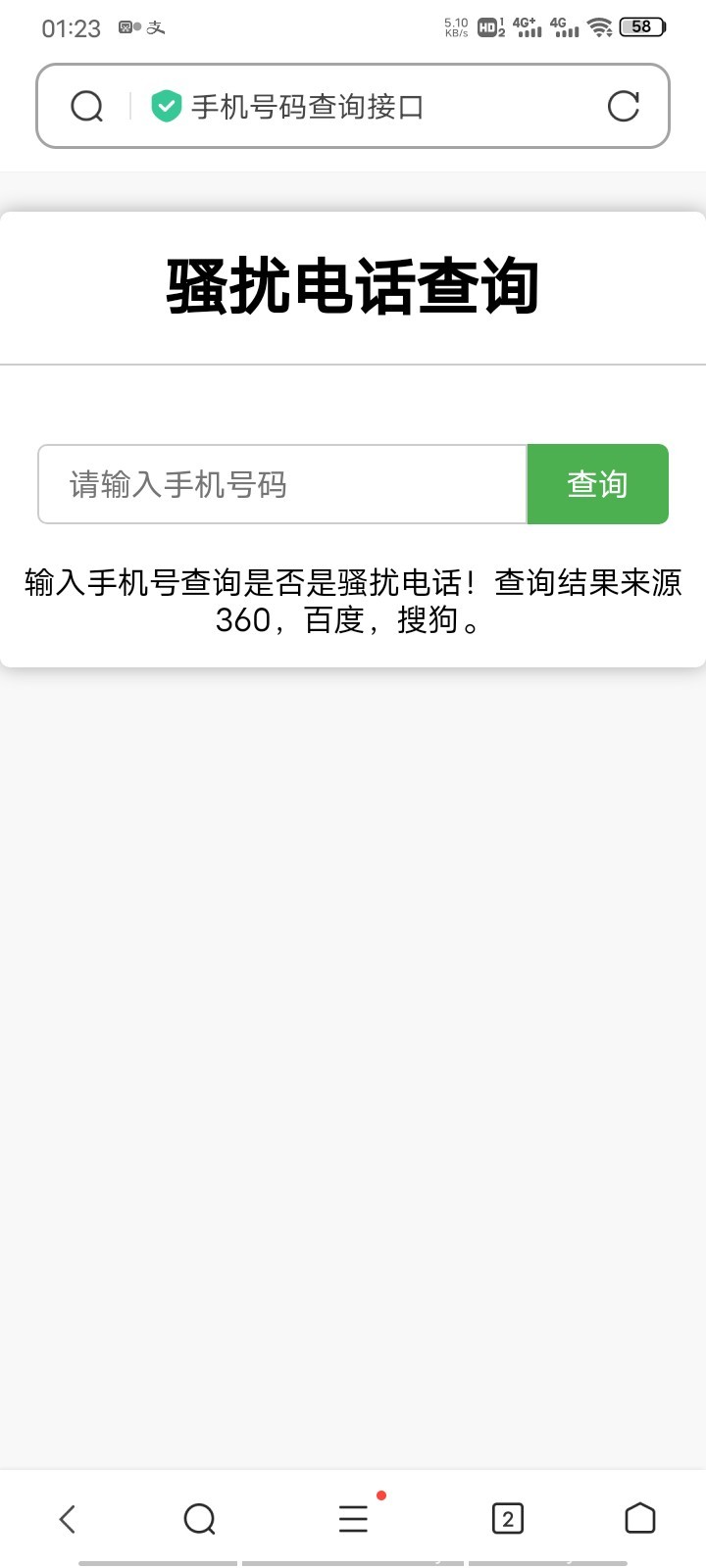This screenshot has height=1568, width=706.
Task: Tap the HD call icon in status bar
Action: pyautogui.click(x=487, y=26)
